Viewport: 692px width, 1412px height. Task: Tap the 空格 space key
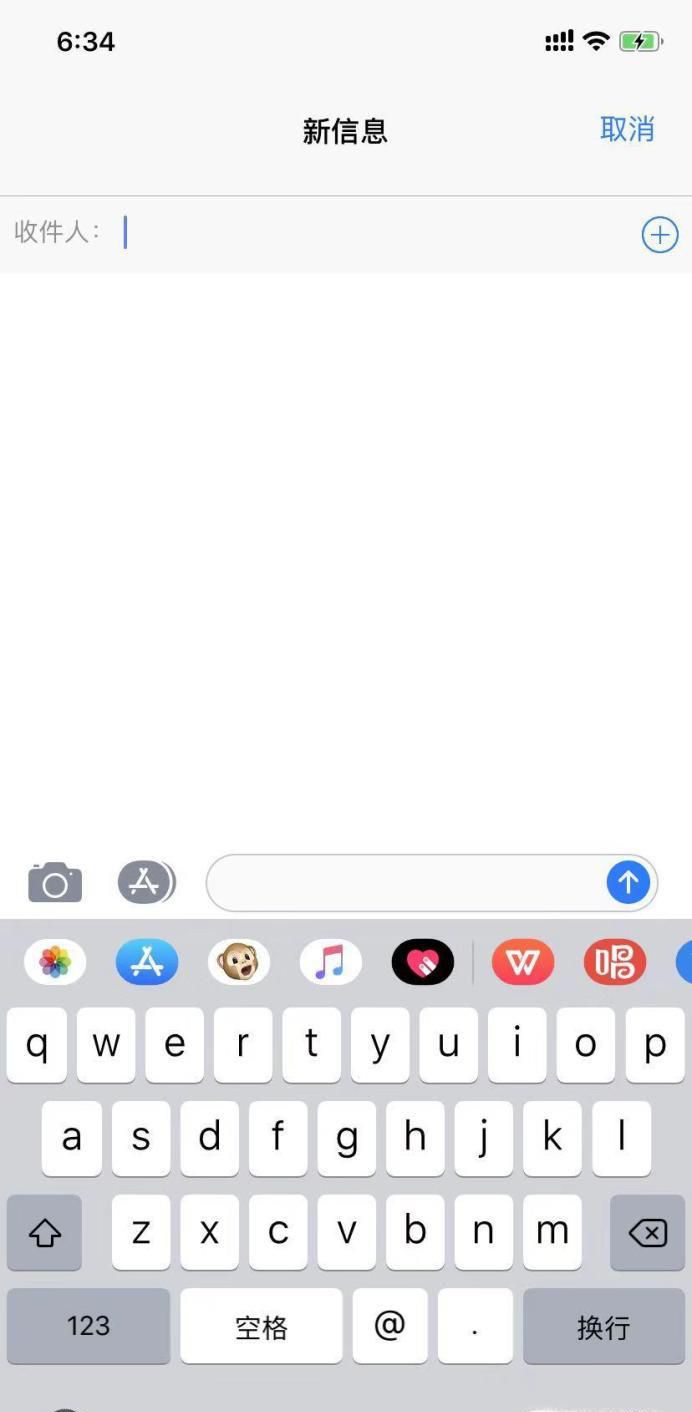(x=261, y=1326)
